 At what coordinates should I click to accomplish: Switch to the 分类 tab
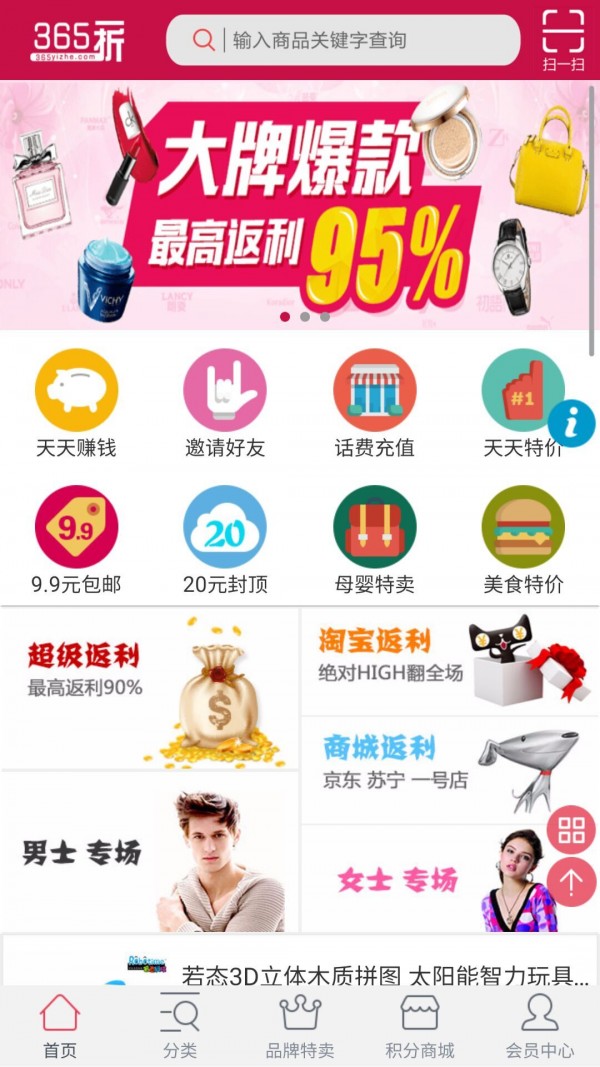pyautogui.click(x=180, y=1026)
